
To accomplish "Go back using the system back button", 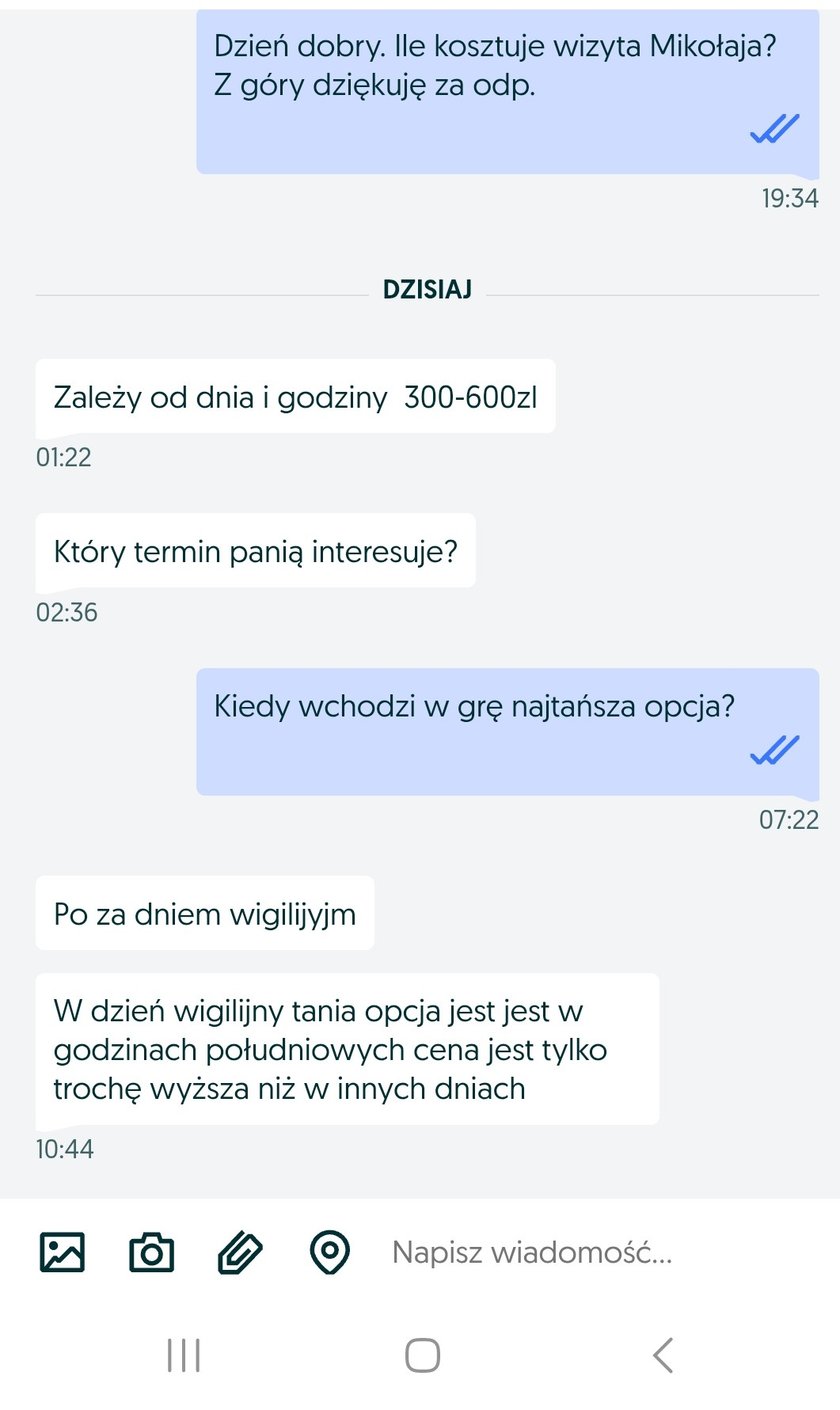I will pyautogui.click(x=662, y=1356).
